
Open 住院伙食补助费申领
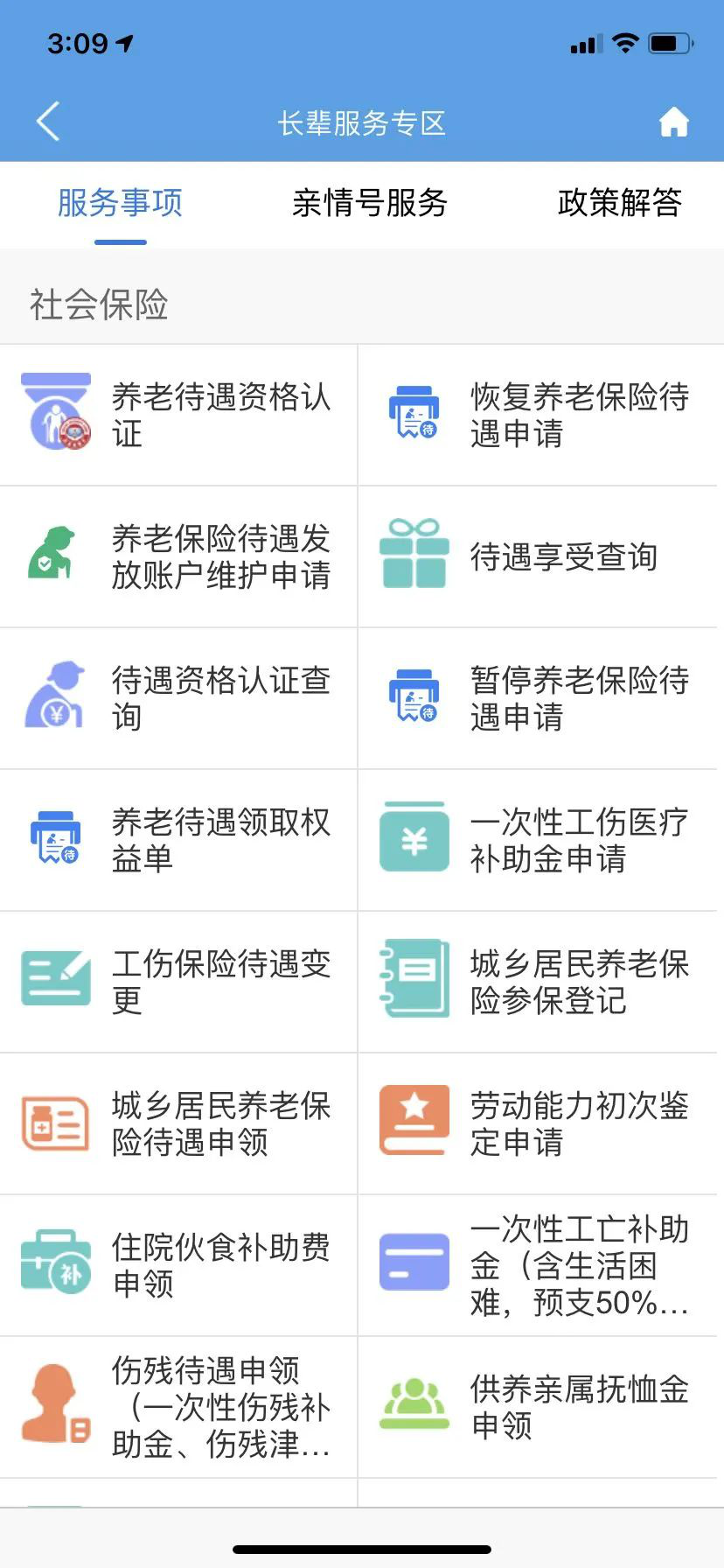click(x=178, y=1265)
